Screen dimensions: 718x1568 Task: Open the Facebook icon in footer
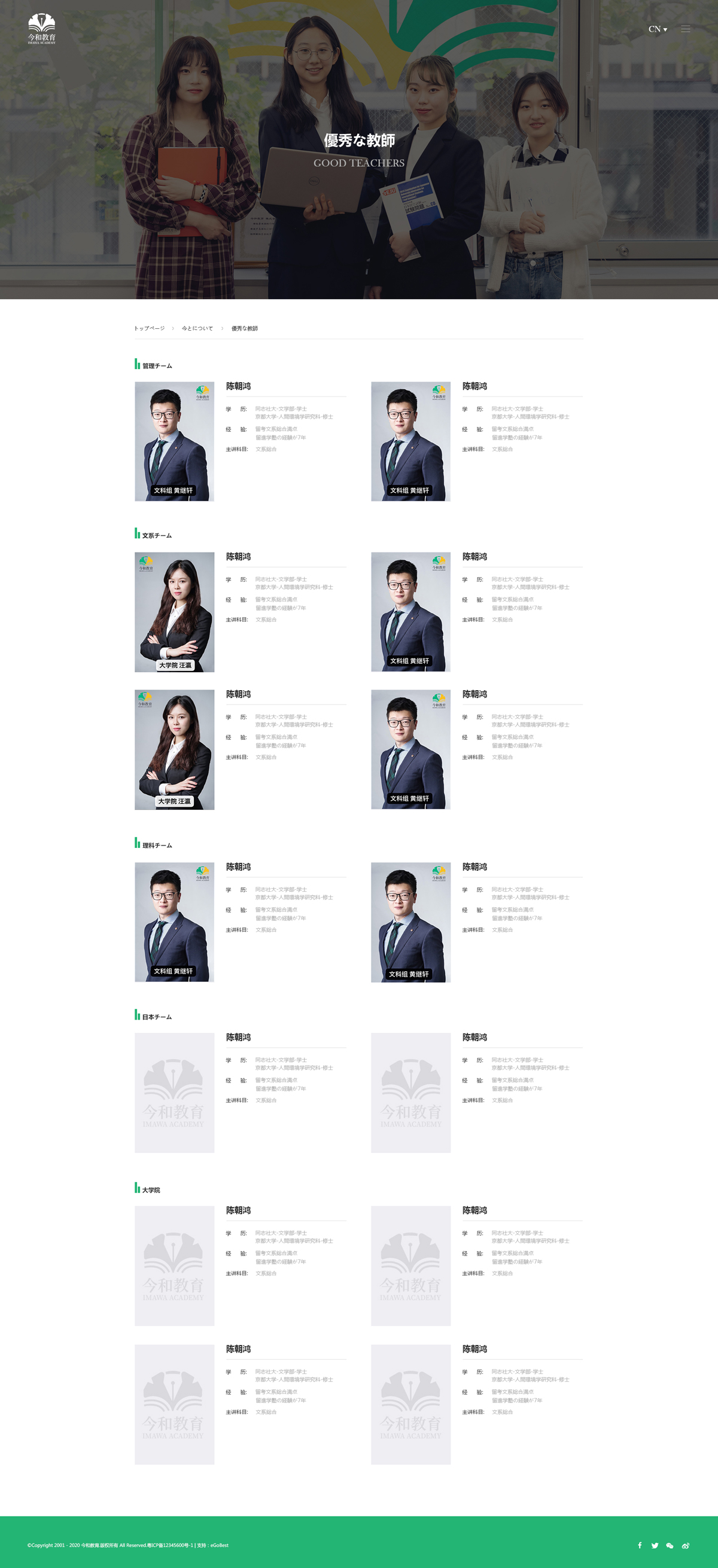tap(640, 1545)
